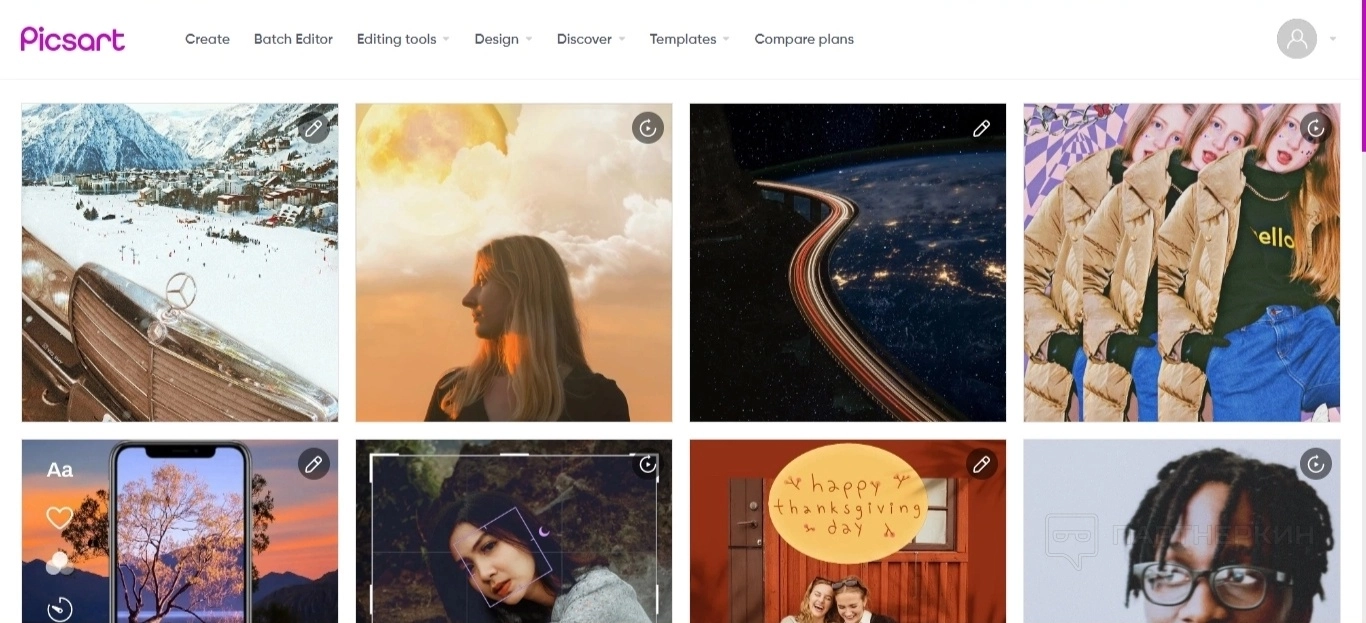Tap replay icon on sunset woman image
This screenshot has width=1366, height=623.
(648, 128)
